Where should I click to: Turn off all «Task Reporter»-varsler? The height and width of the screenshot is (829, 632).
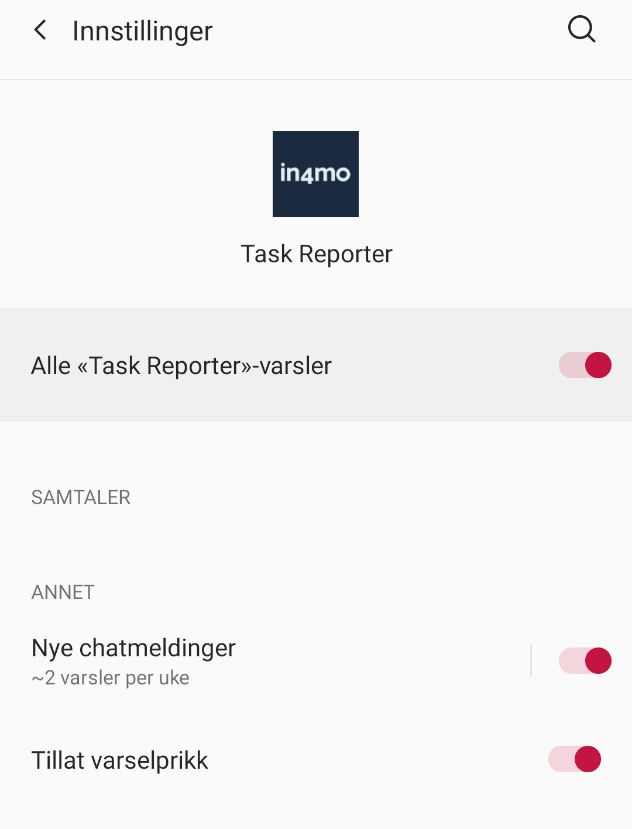click(x=585, y=365)
